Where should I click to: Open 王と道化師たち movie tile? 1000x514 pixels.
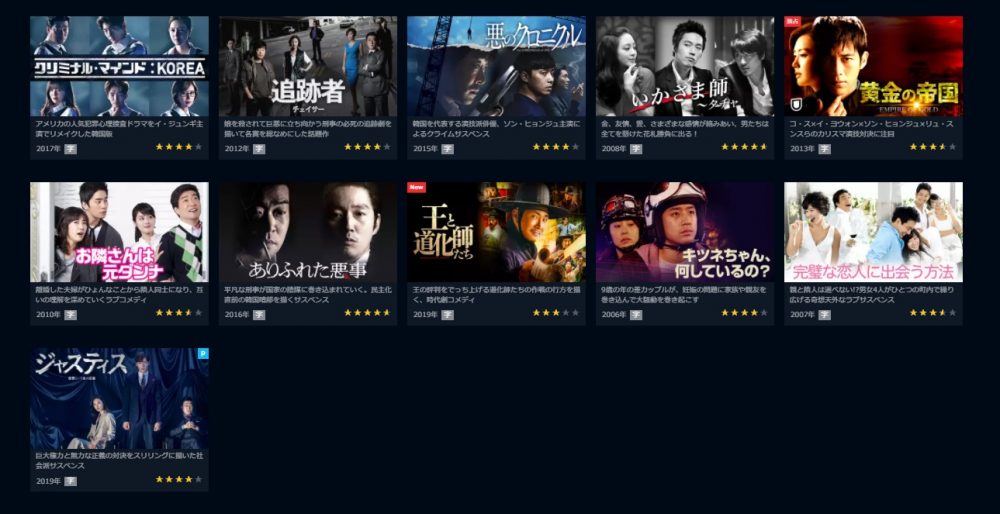[x=496, y=232]
